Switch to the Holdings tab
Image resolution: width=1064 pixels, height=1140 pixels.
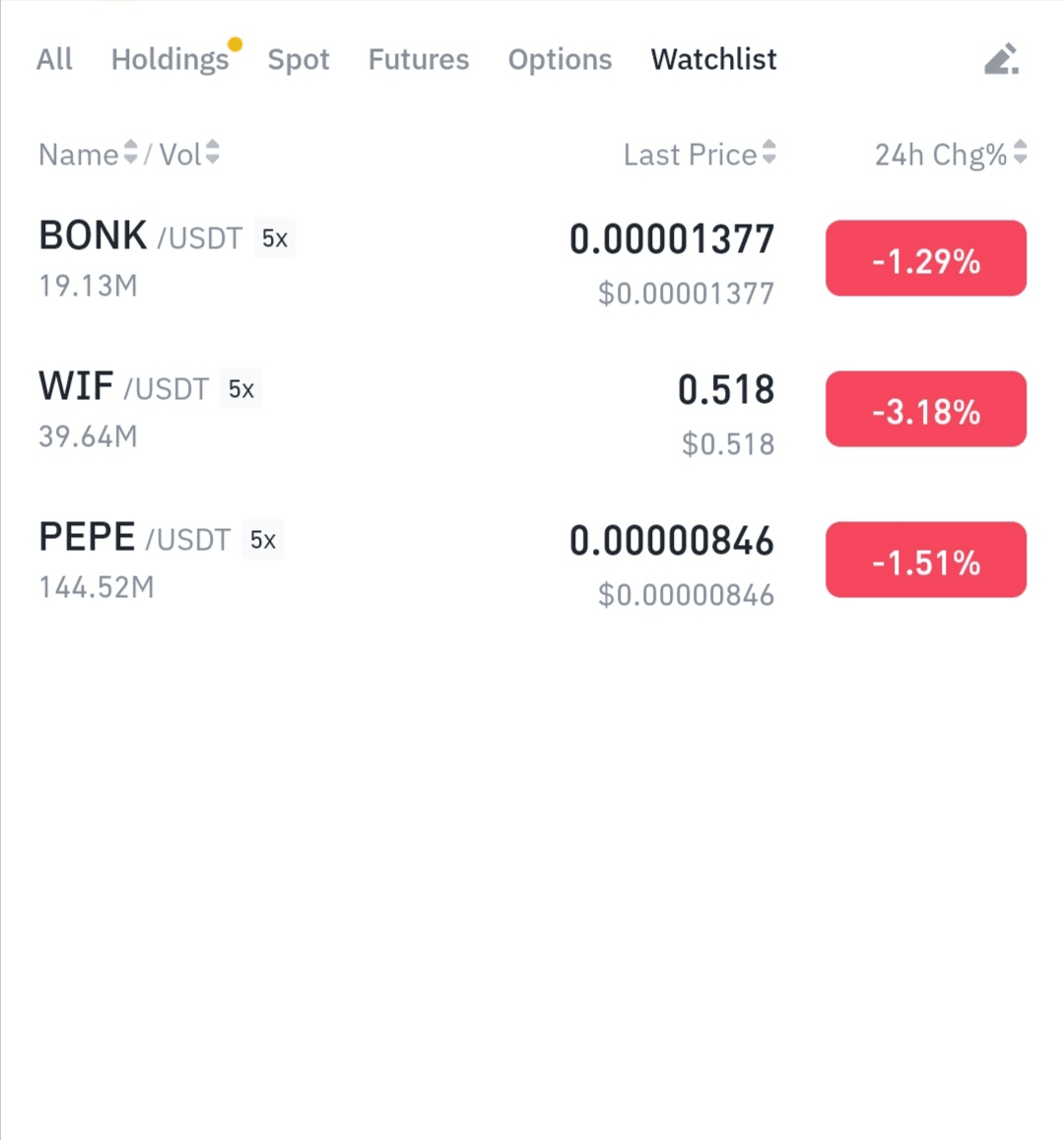coord(170,60)
